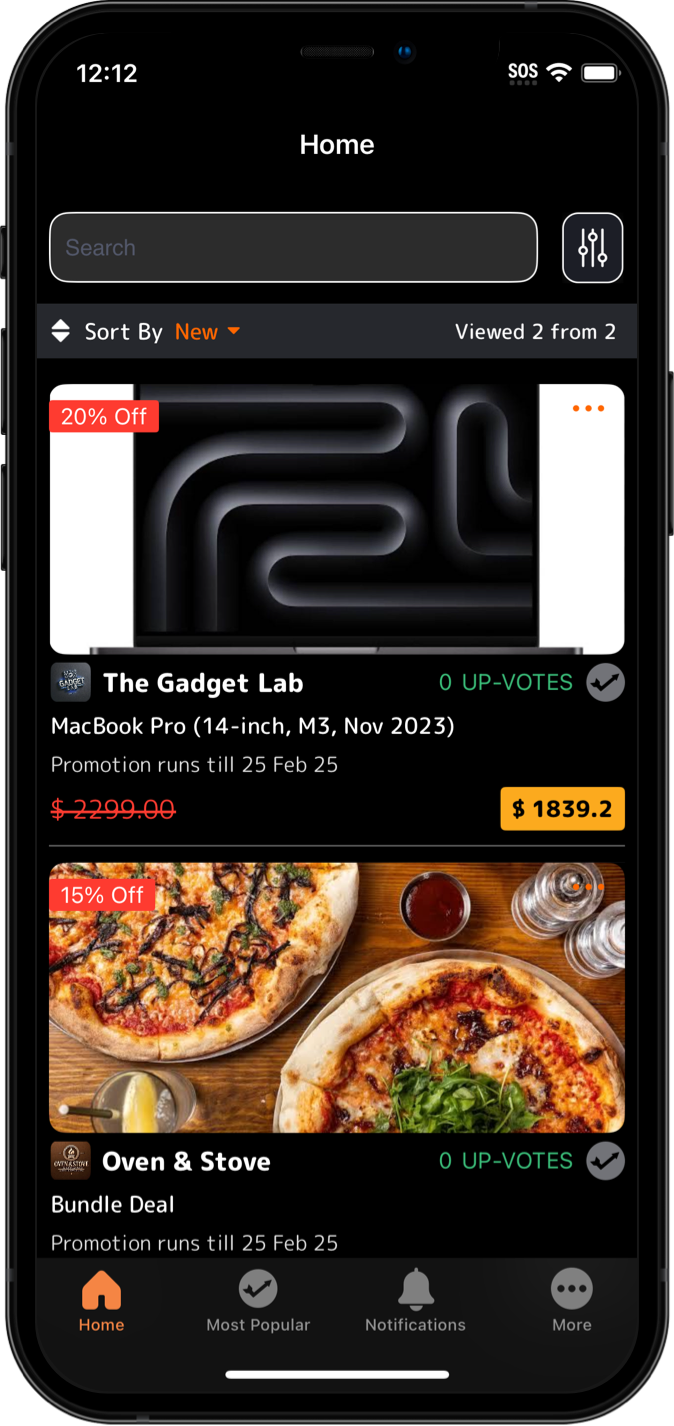Open three-dot menu on MacBook Pro deal
Viewport: 674px width, 1426px height.
[588, 408]
